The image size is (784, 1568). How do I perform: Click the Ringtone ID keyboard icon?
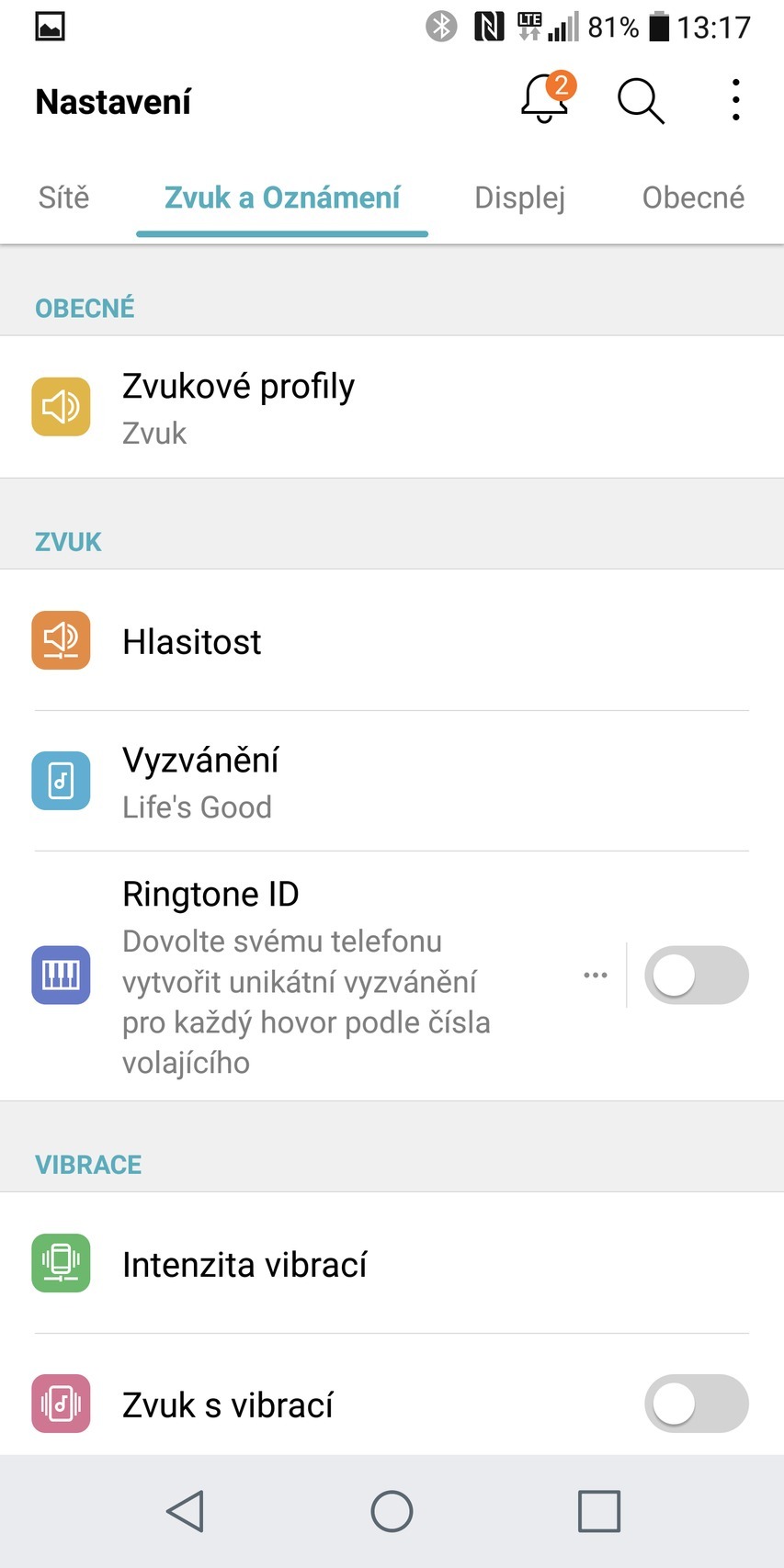pos(60,975)
